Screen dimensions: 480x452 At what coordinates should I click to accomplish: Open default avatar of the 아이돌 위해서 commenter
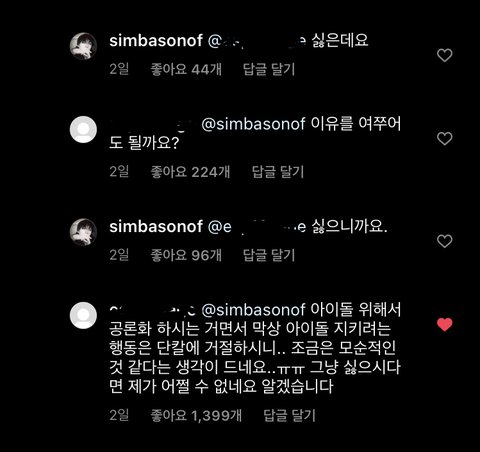point(83,315)
